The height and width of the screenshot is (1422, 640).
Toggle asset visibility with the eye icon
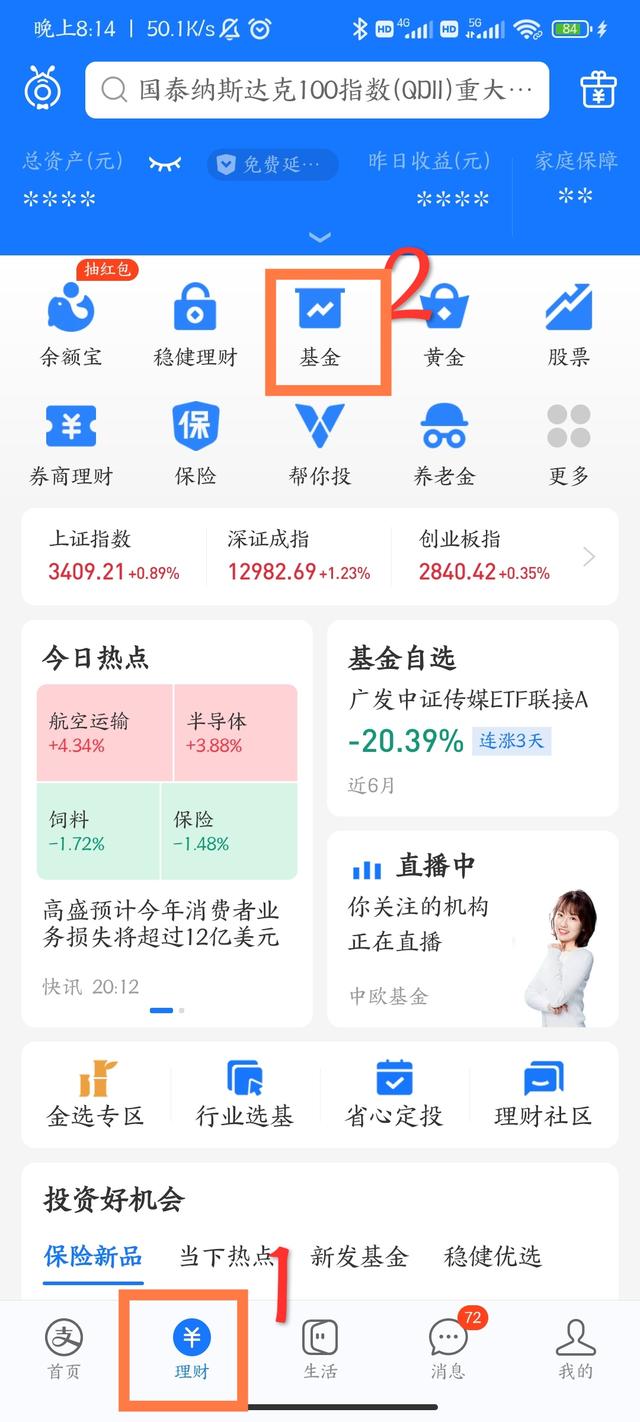pyautogui.click(x=165, y=164)
